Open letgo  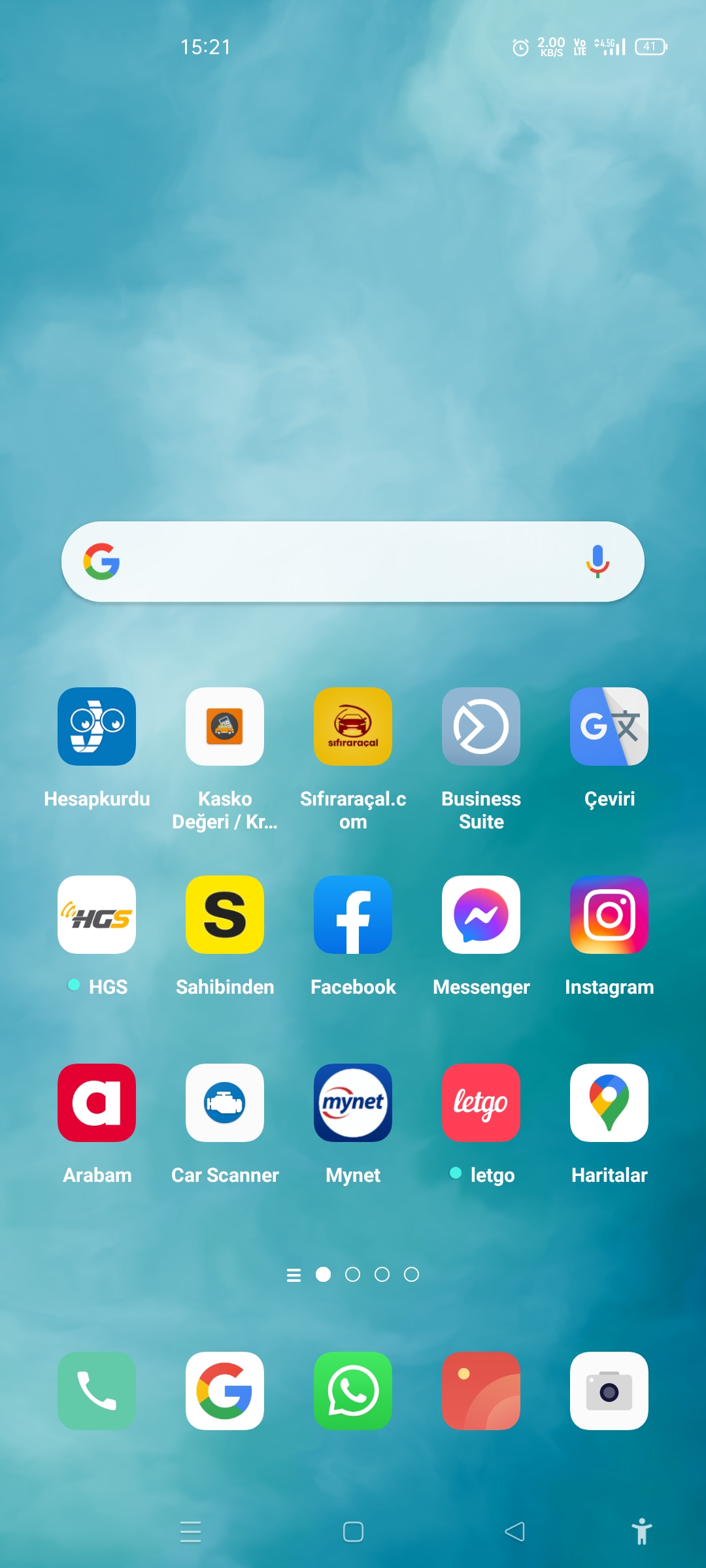point(481,1103)
